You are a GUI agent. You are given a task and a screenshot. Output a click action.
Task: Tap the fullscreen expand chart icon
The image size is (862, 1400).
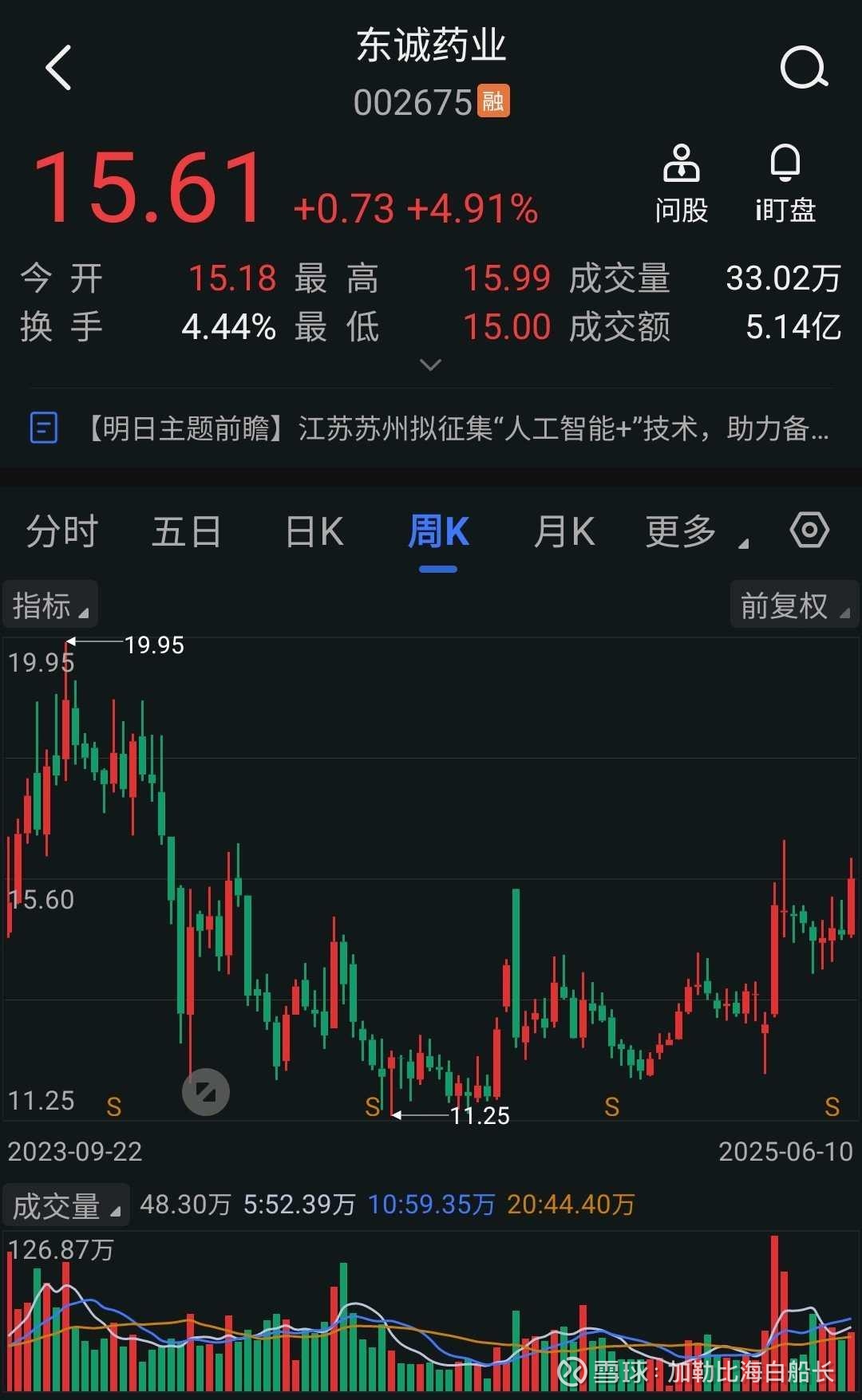click(206, 1092)
